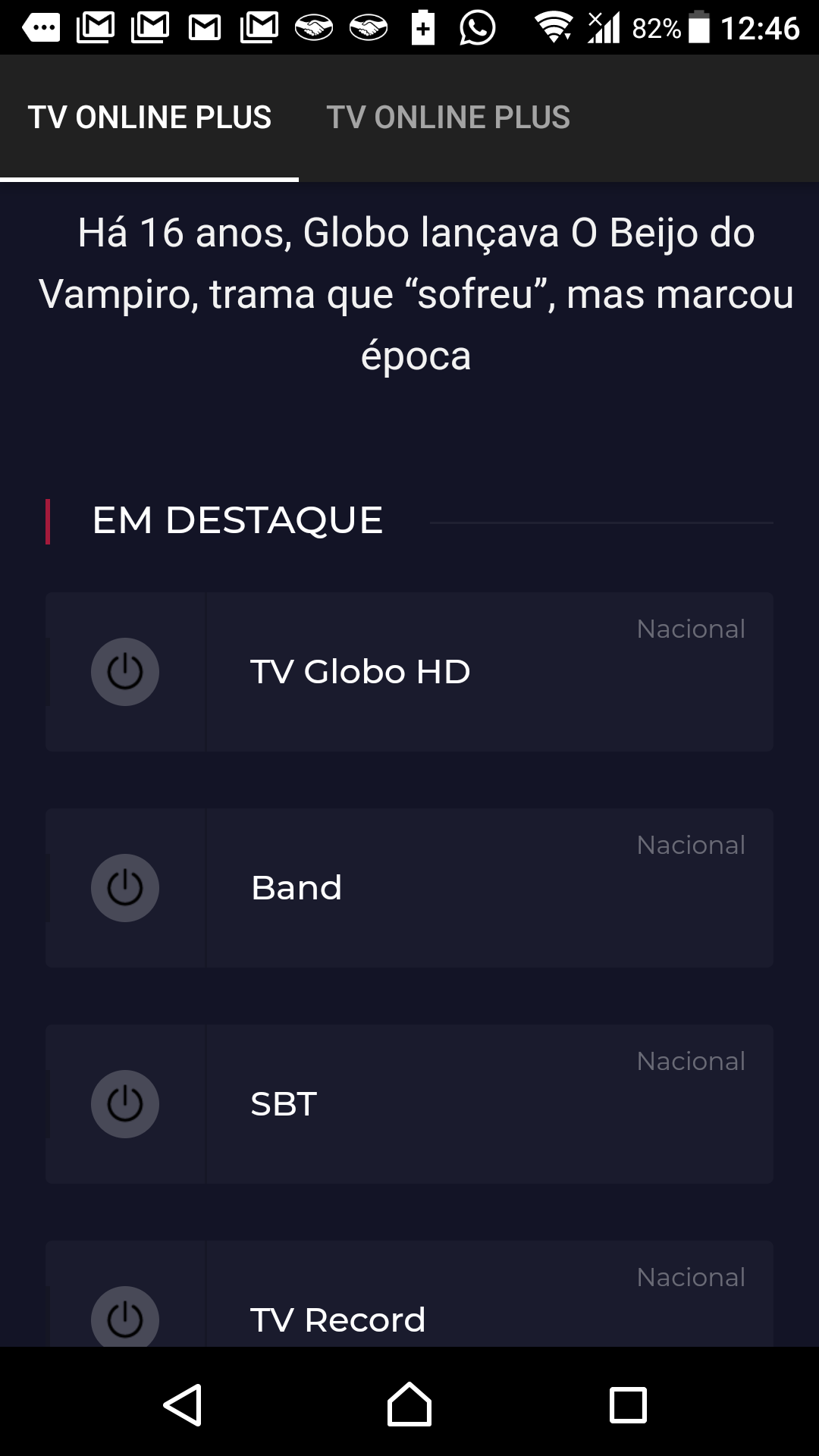Tap the power icon beside SBT

point(125,1104)
